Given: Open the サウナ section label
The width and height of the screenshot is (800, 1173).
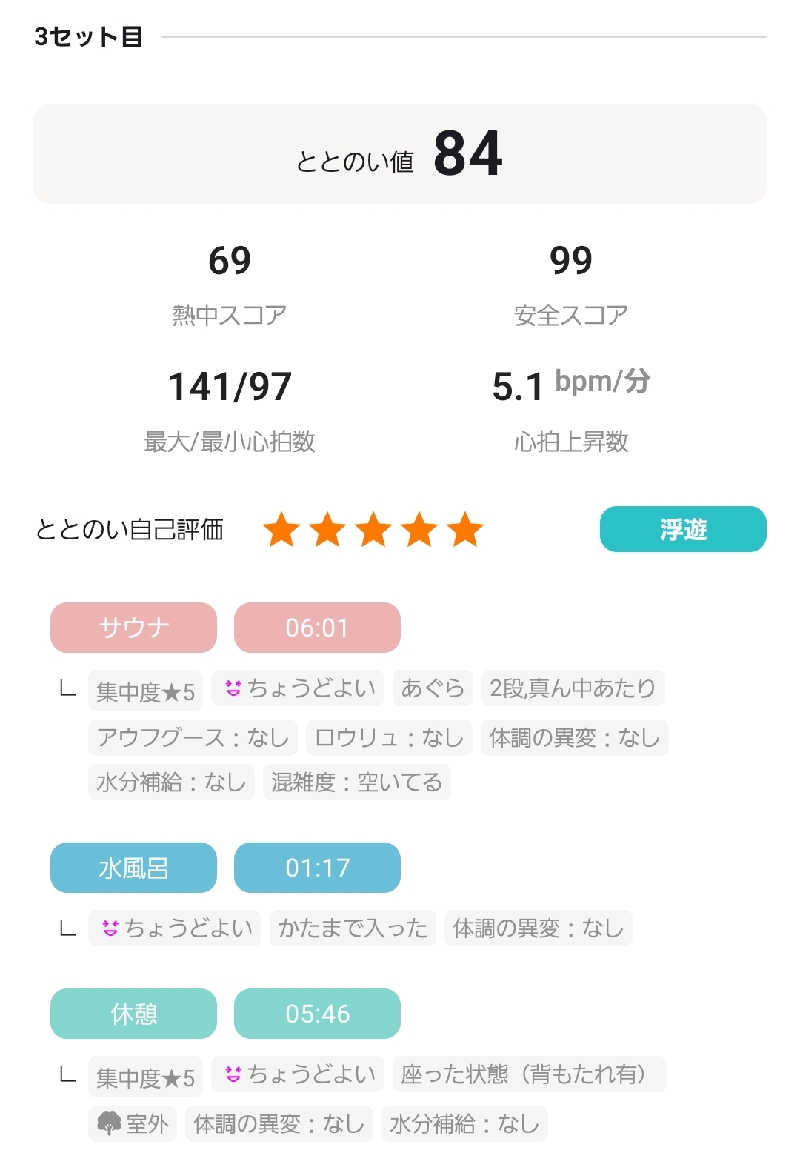Looking at the screenshot, I should 133,627.
